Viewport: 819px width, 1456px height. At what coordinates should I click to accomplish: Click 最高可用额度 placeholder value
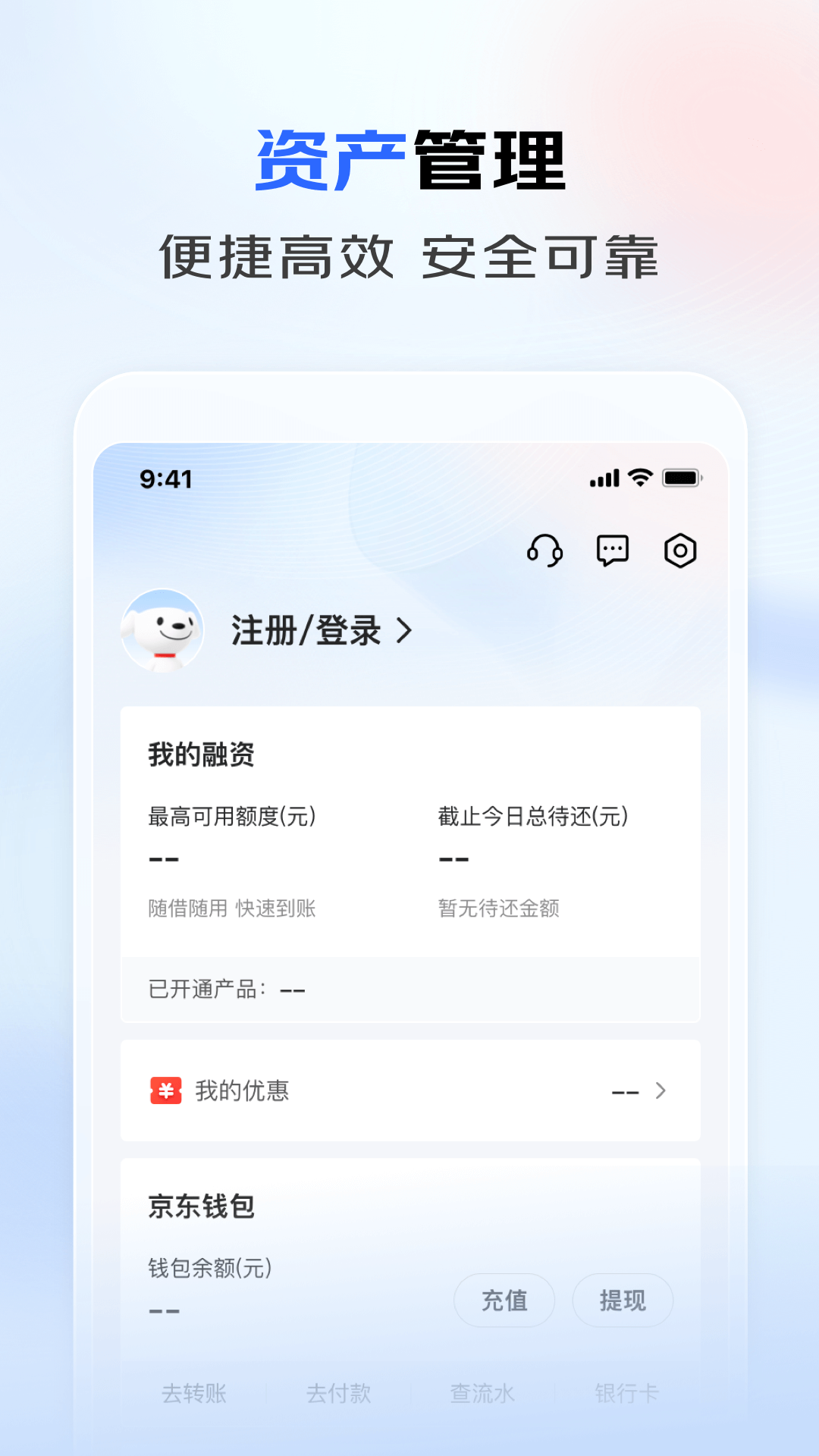coord(163,857)
